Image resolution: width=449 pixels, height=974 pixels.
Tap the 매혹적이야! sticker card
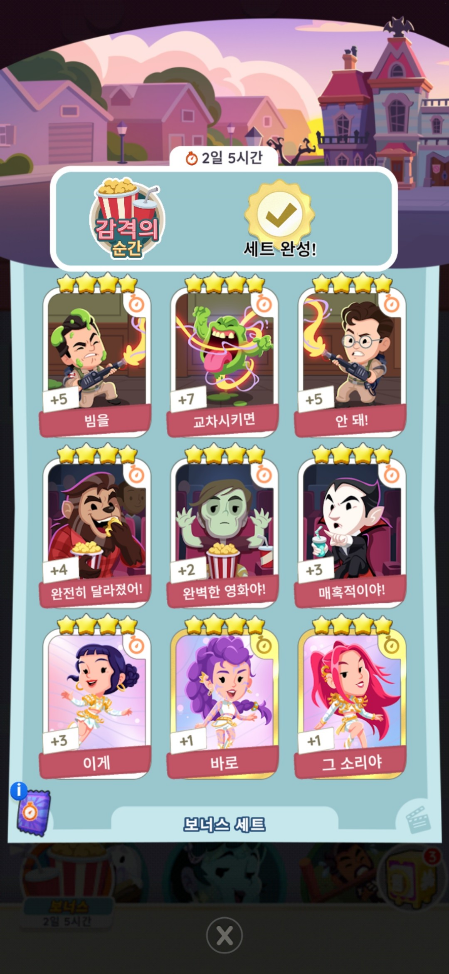(351, 534)
